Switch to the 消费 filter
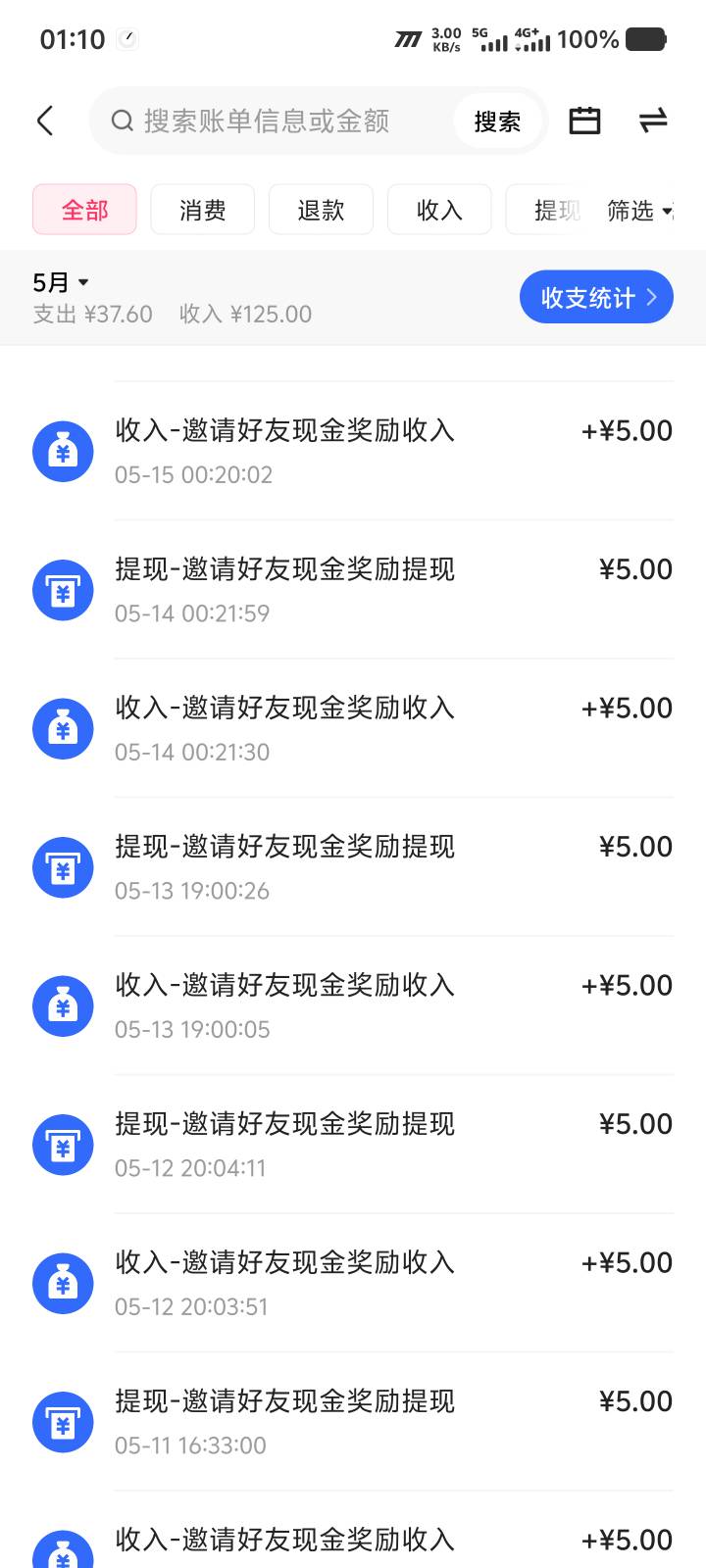Screen dimensions: 706x1568 click(203, 209)
